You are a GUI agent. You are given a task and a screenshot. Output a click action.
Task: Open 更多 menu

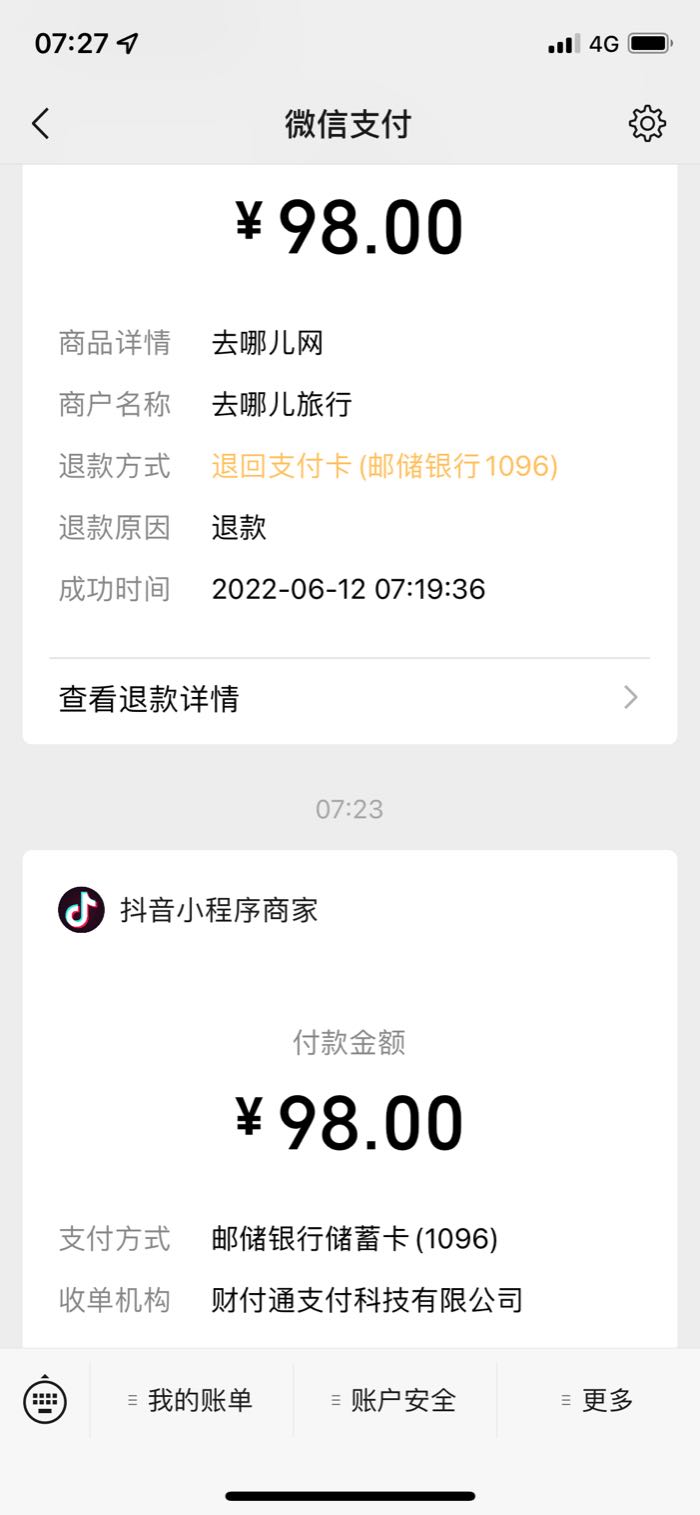tap(598, 1400)
